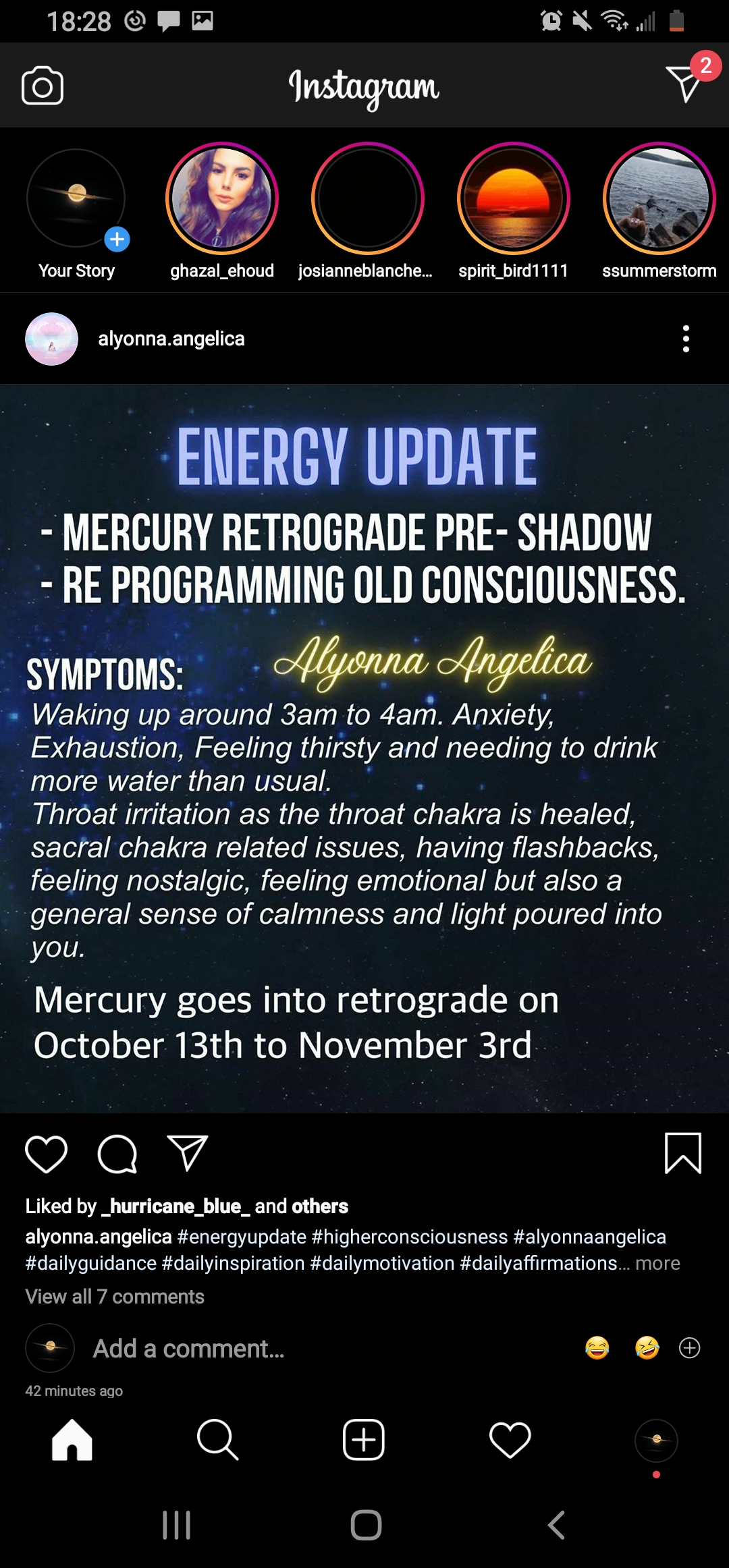
Task: Open the activity heart tab
Action: [x=510, y=1440]
